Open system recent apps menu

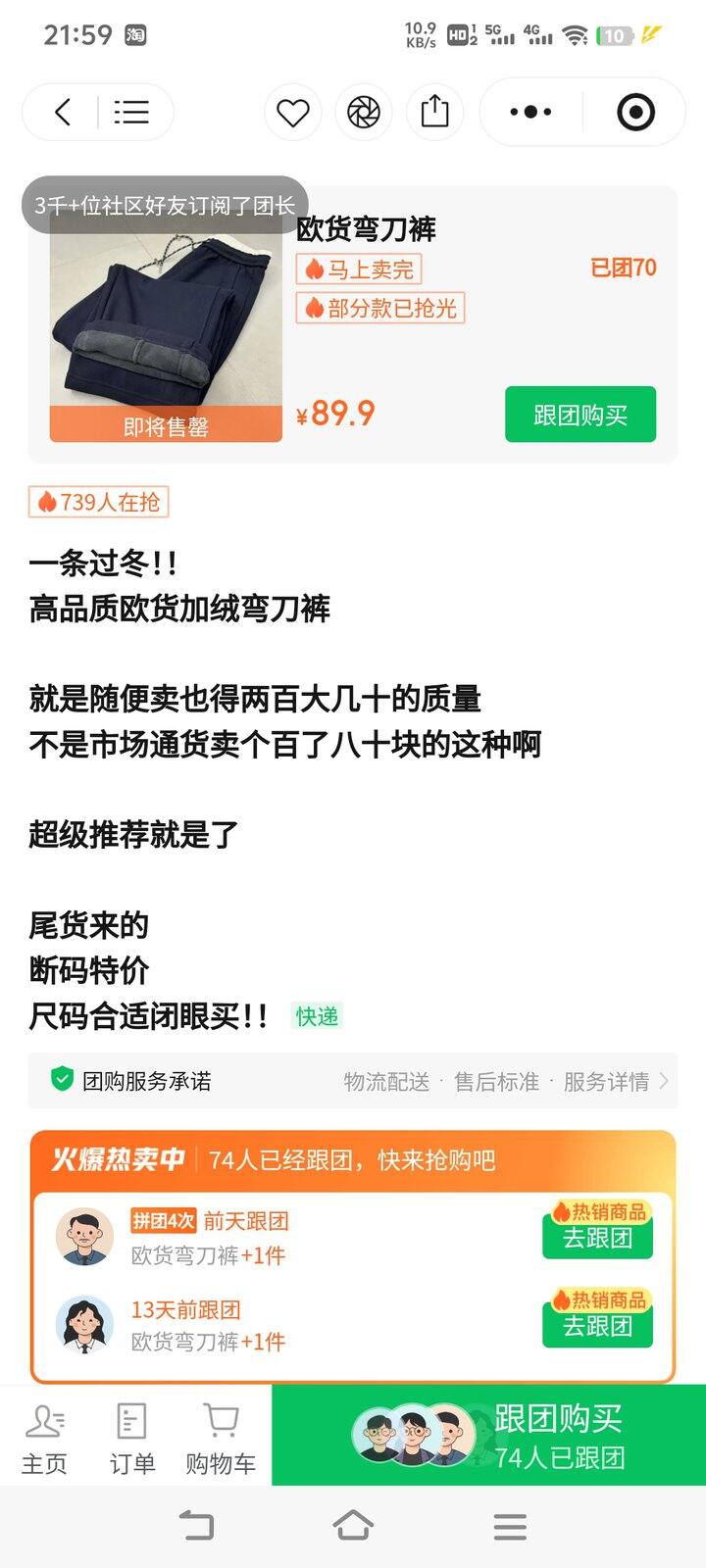[510, 1526]
